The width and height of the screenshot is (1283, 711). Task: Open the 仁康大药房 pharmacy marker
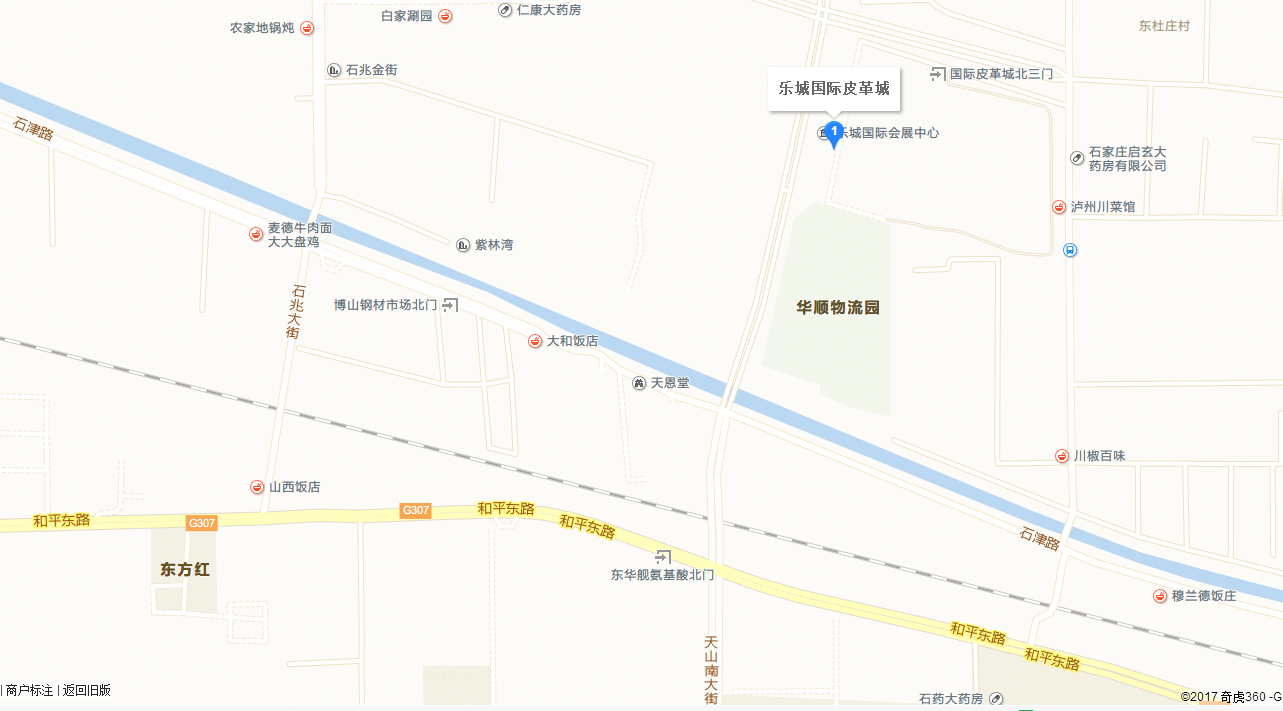[505, 10]
